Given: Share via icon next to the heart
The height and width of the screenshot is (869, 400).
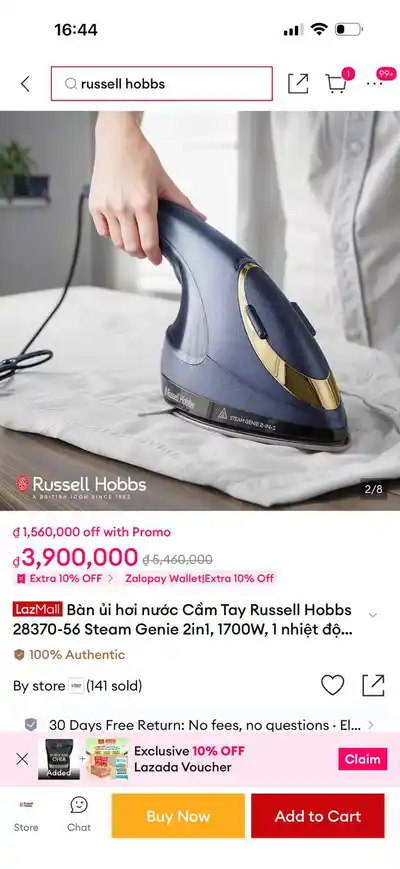Looking at the screenshot, I should click(x=373, y=686).
